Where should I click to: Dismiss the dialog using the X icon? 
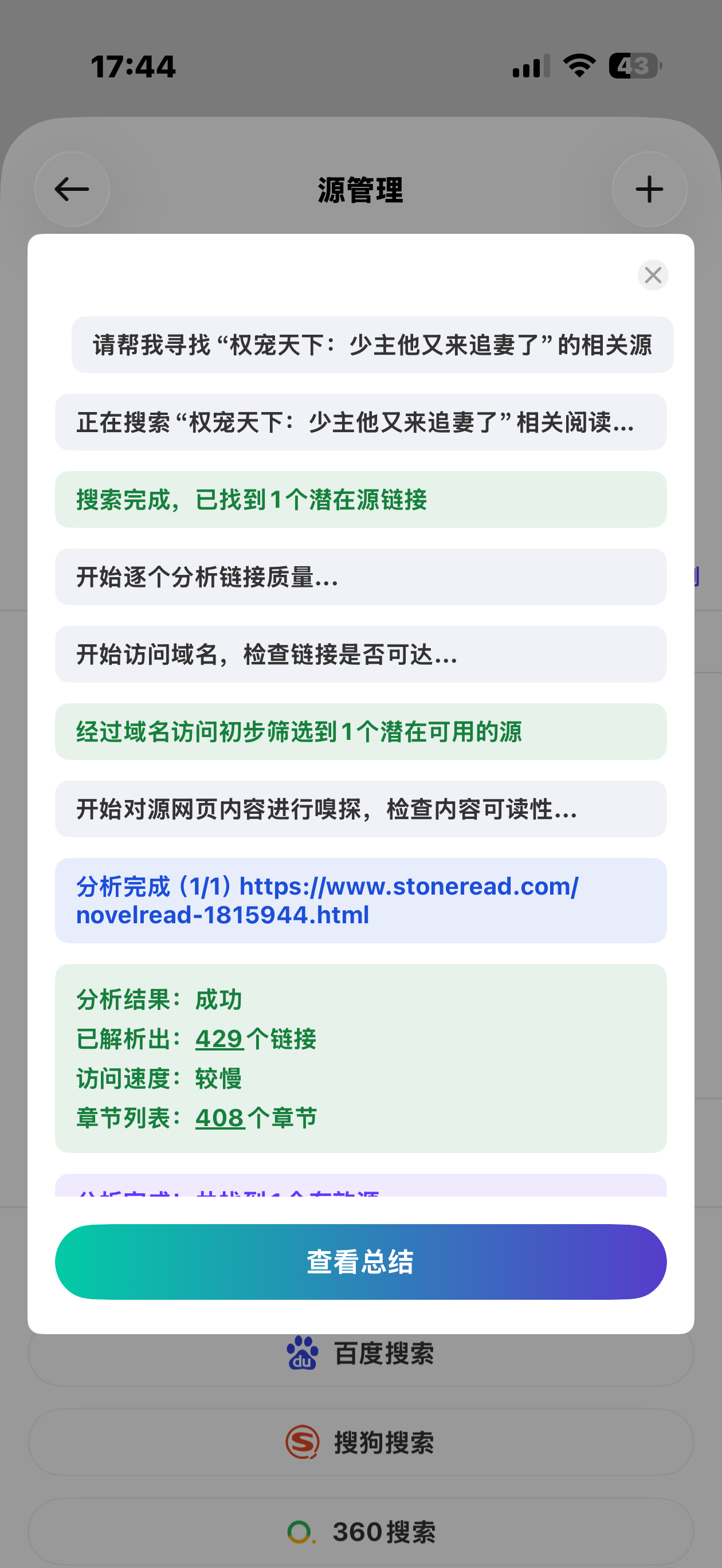pyautogui.click(x=653, y=275)
